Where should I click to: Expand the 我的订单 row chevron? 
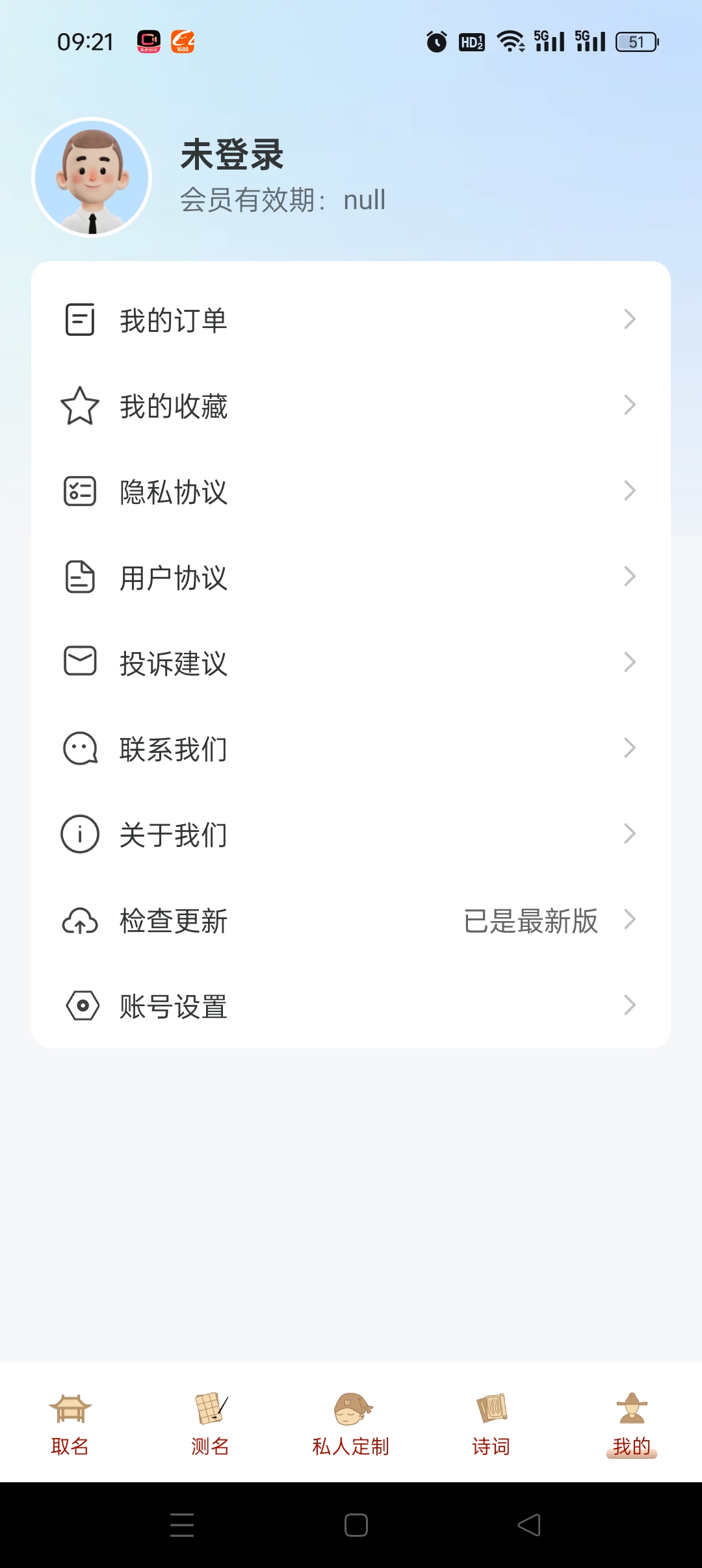[629, 319]
